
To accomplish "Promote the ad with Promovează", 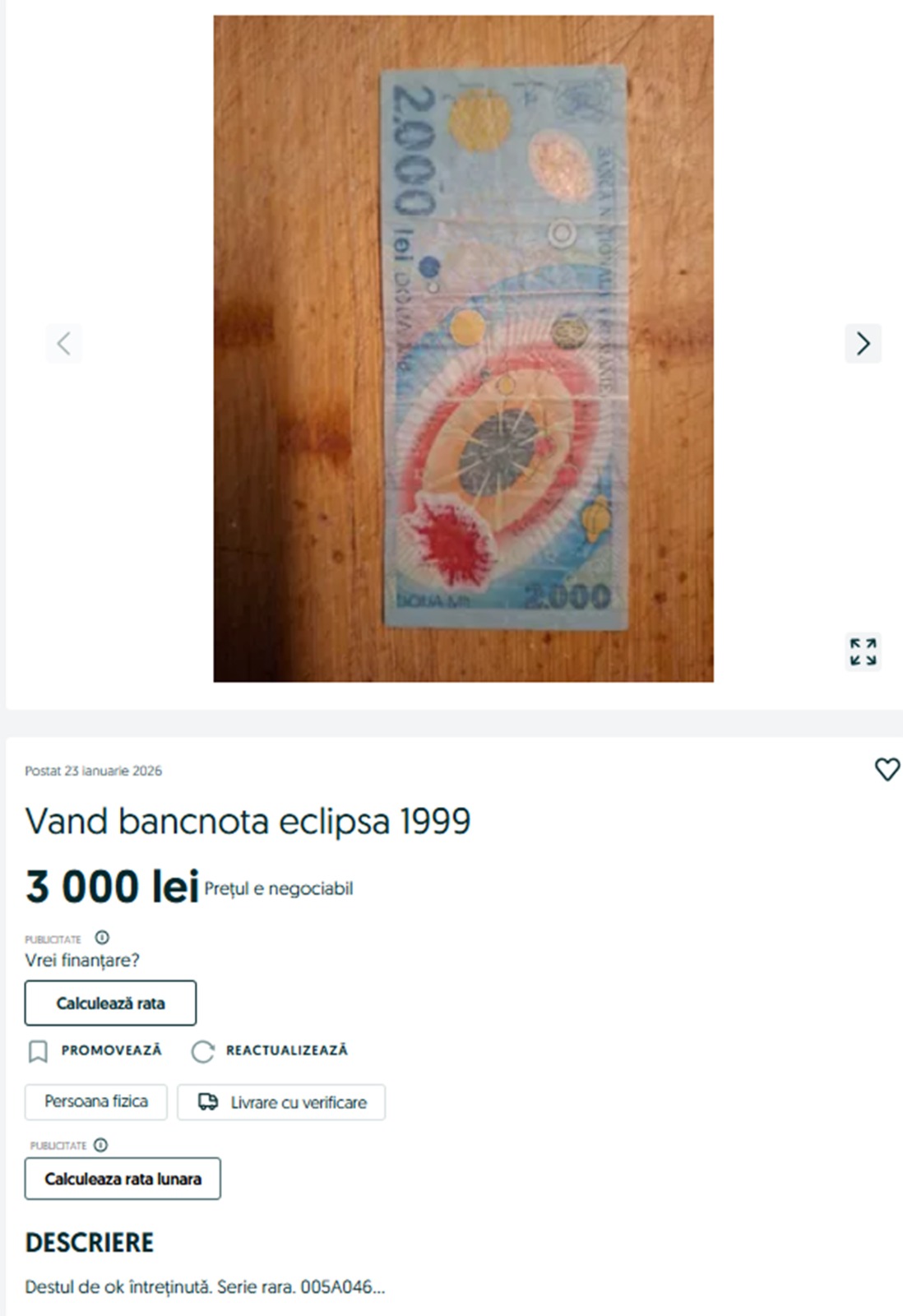I will [x=95, y=1050].
